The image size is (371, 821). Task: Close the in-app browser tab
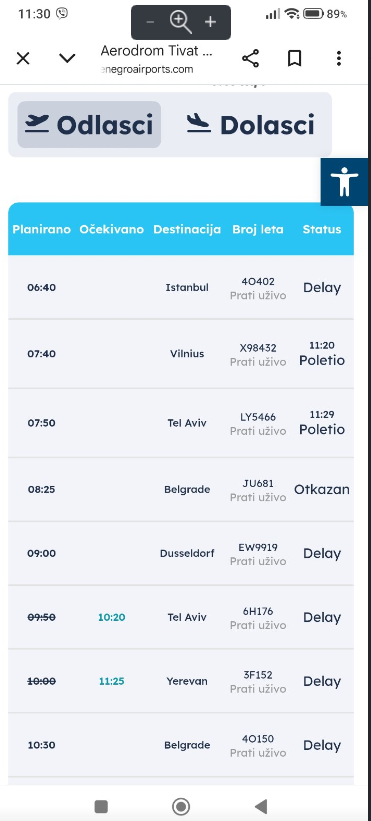tap(23, 58)
